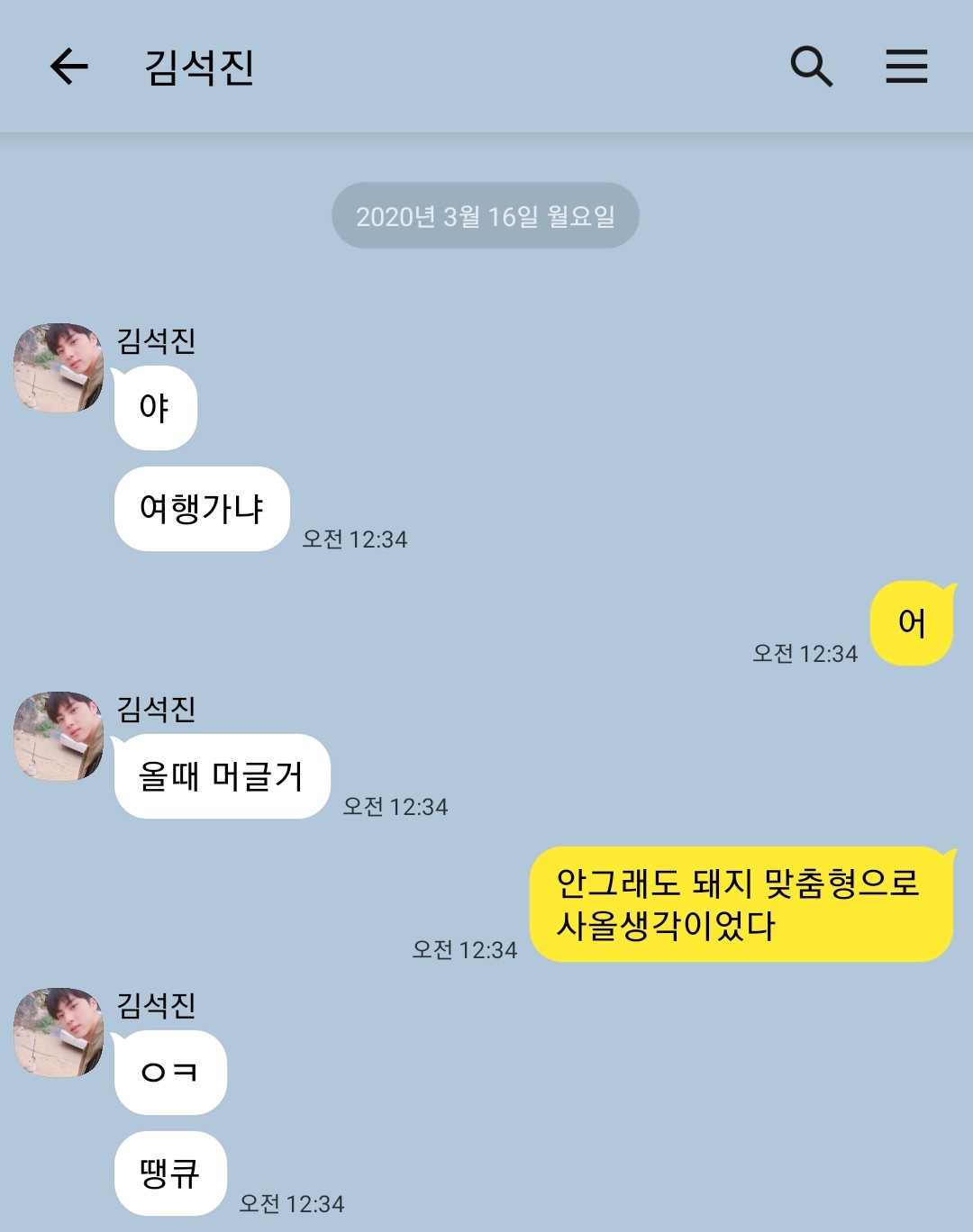This screenshot has width=973, height=1232.
Task: Search within this conversation
Action: coord(811,67)
